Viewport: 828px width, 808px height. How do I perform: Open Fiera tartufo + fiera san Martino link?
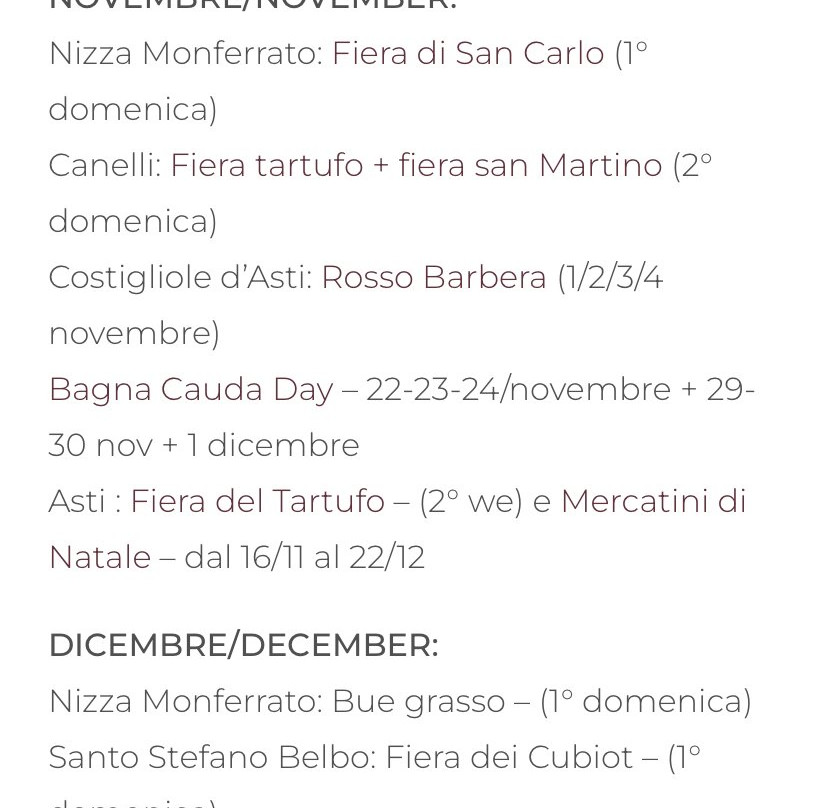[x=416, y=165]
